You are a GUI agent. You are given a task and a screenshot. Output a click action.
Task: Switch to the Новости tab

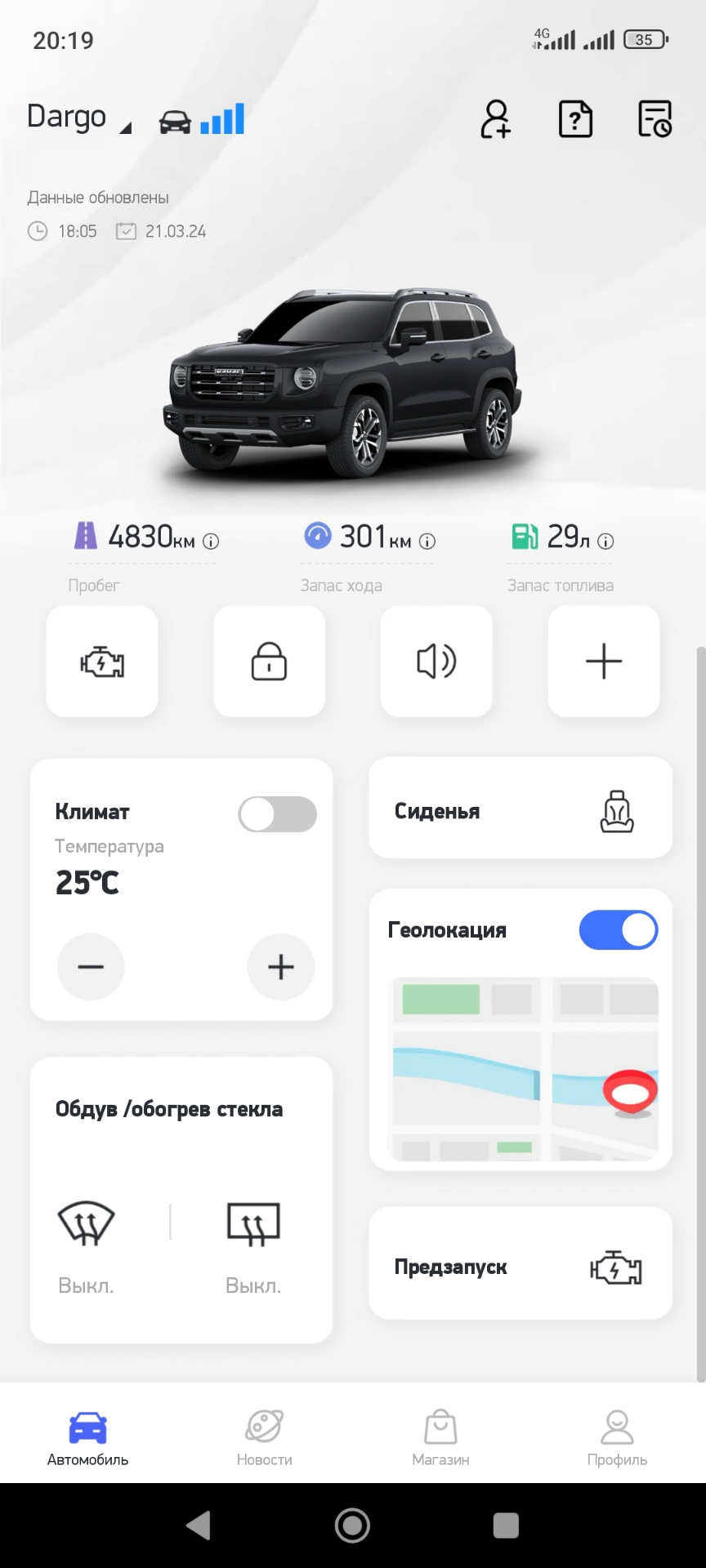[x=265, y=1437]
